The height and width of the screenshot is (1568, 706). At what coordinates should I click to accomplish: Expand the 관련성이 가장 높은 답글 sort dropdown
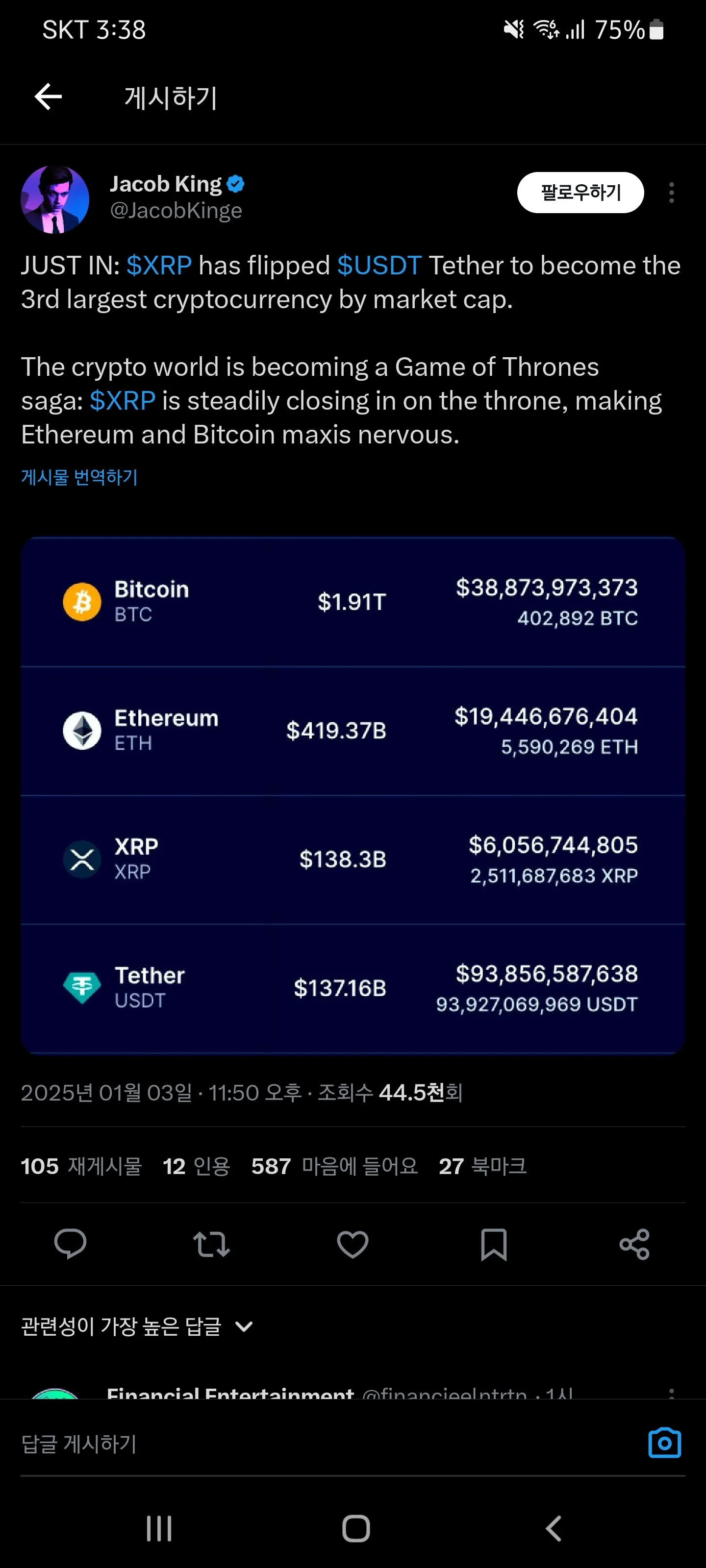[x=137, y=1326]
